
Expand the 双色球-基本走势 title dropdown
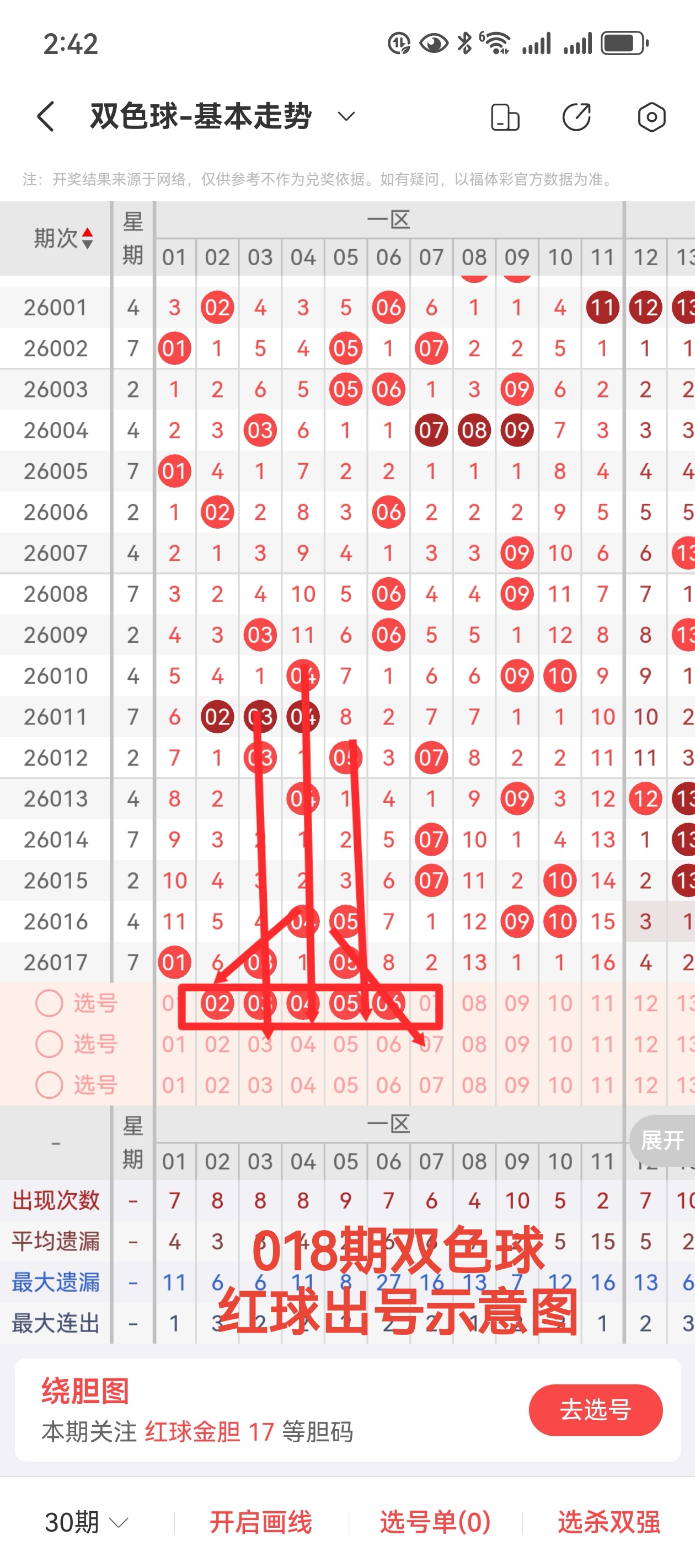tap(346, 116)
